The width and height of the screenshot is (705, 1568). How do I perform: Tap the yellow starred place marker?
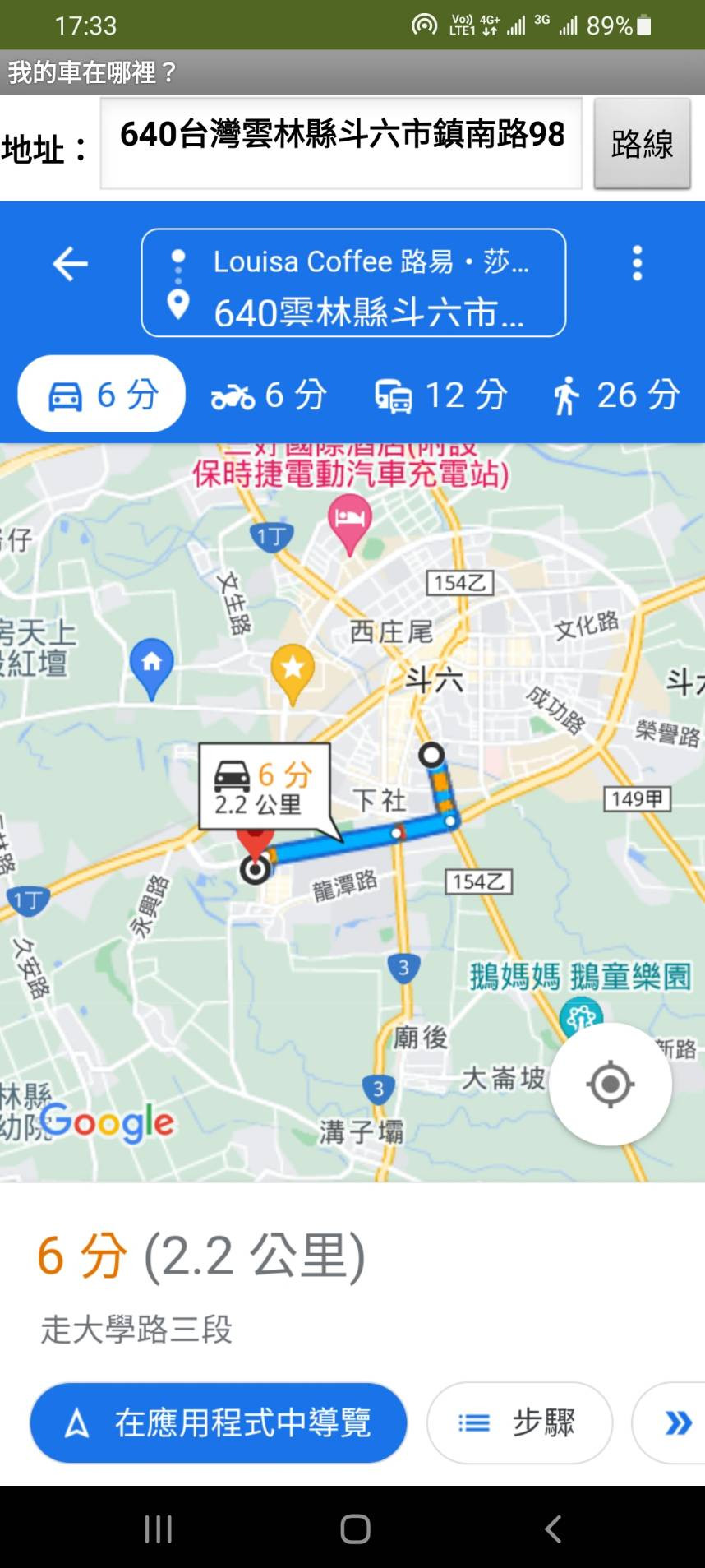click(x=293, y=670)
